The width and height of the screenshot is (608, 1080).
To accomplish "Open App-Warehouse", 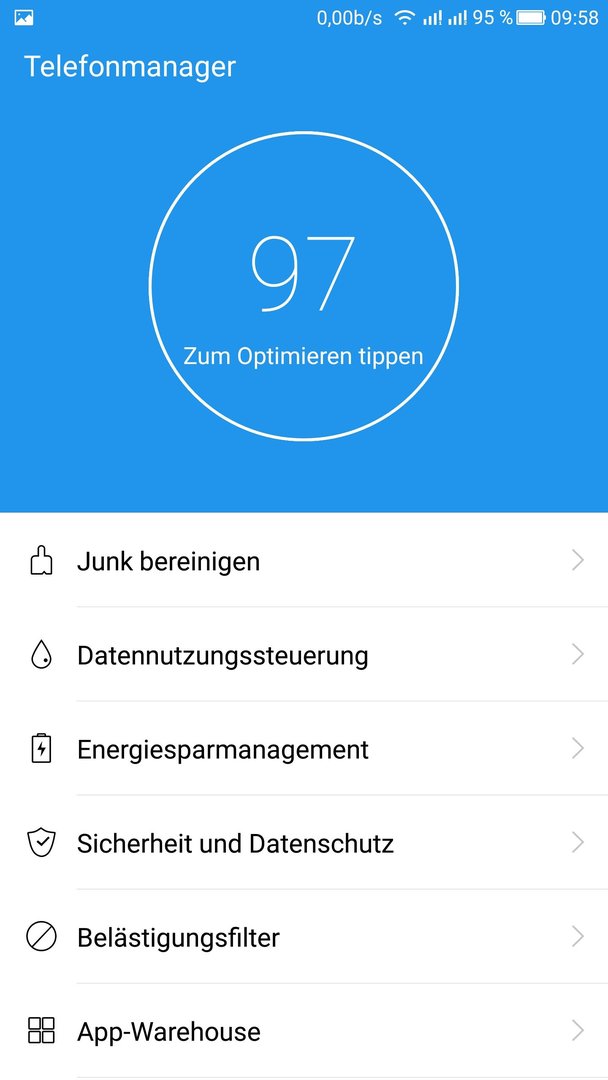I will (x=304, y=1031).
